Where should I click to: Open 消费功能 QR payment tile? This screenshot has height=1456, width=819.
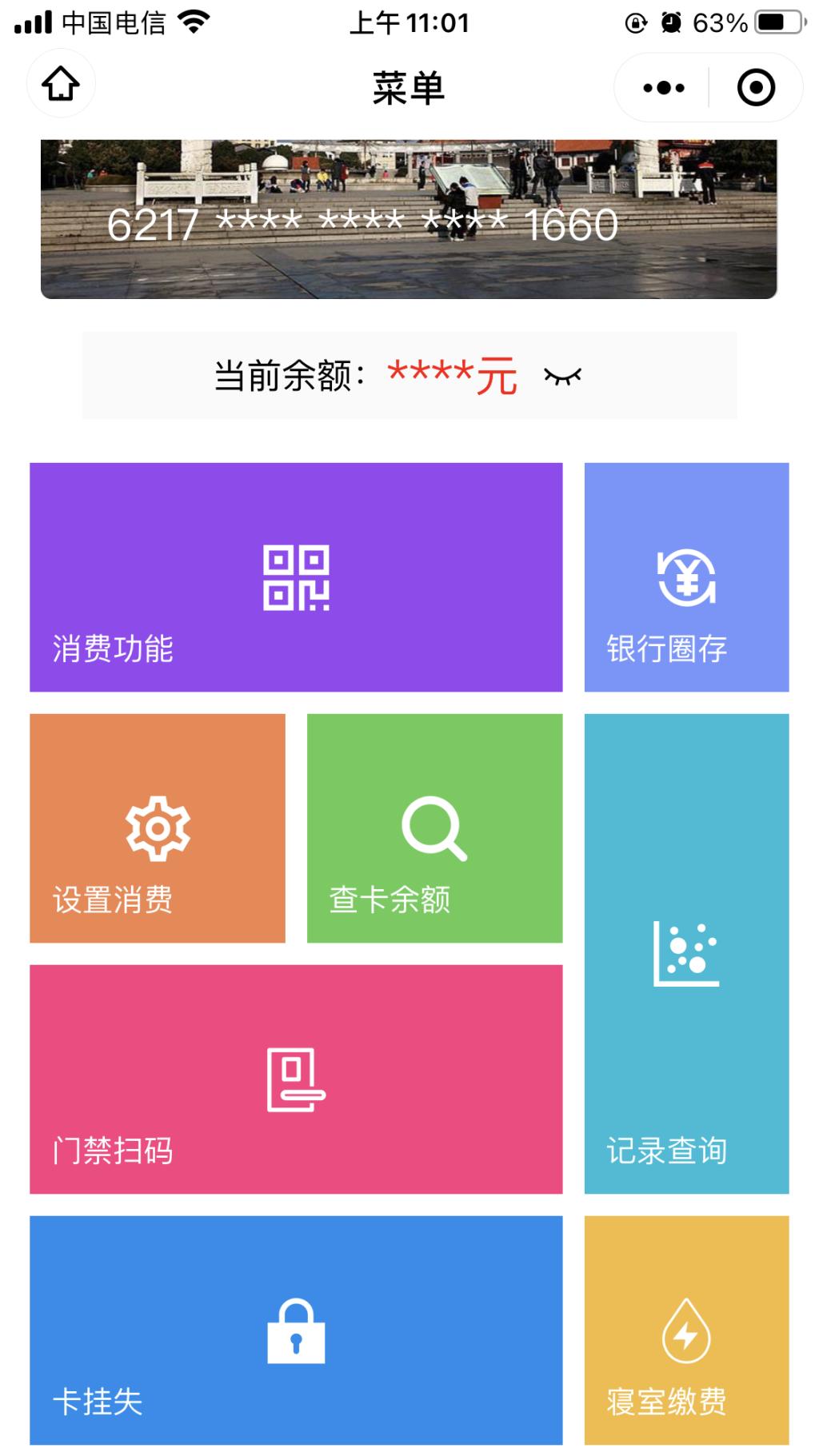pyautogui.click(x=296, y=577)
